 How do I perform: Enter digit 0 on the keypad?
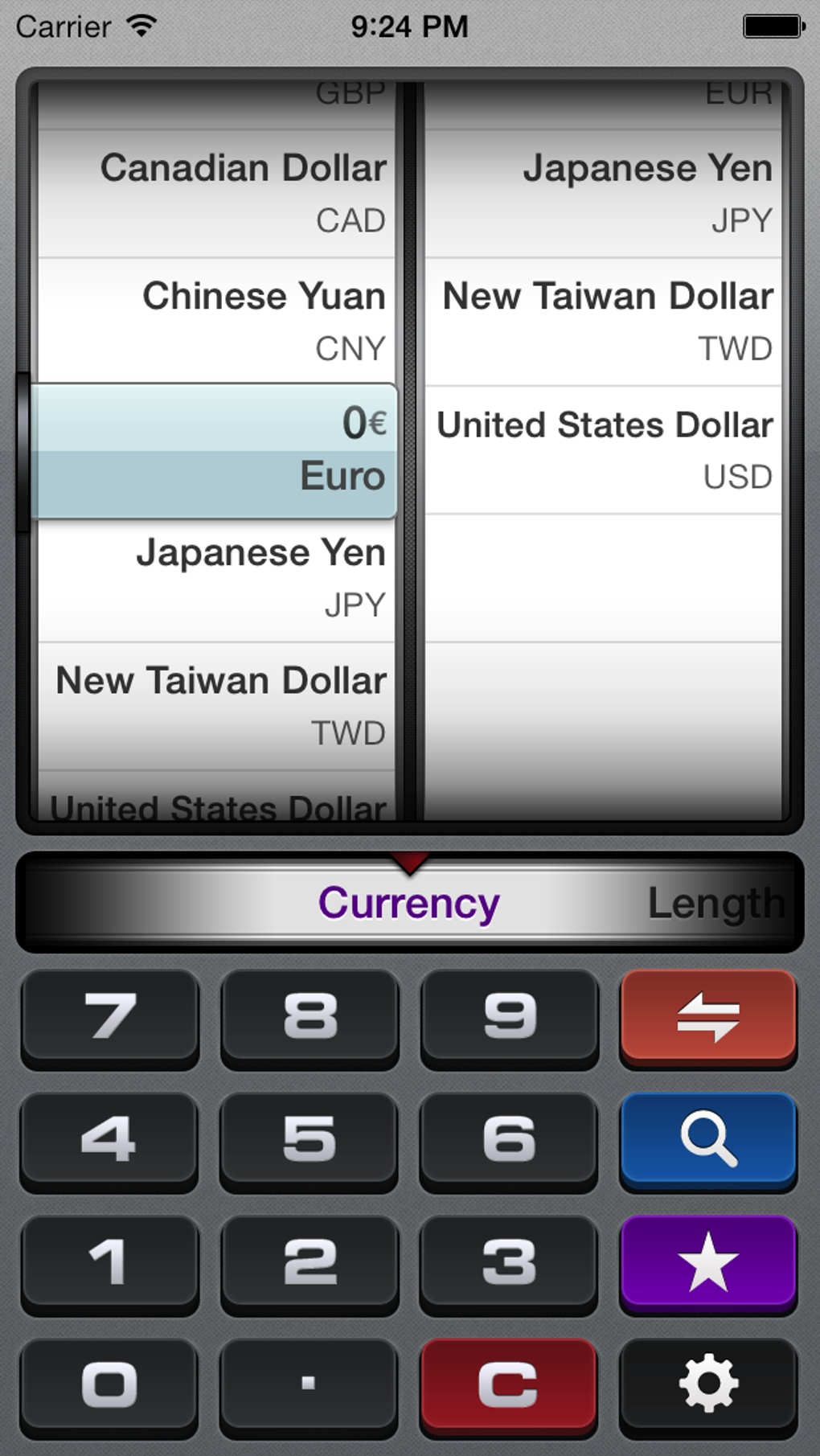tap(110, 1384)
